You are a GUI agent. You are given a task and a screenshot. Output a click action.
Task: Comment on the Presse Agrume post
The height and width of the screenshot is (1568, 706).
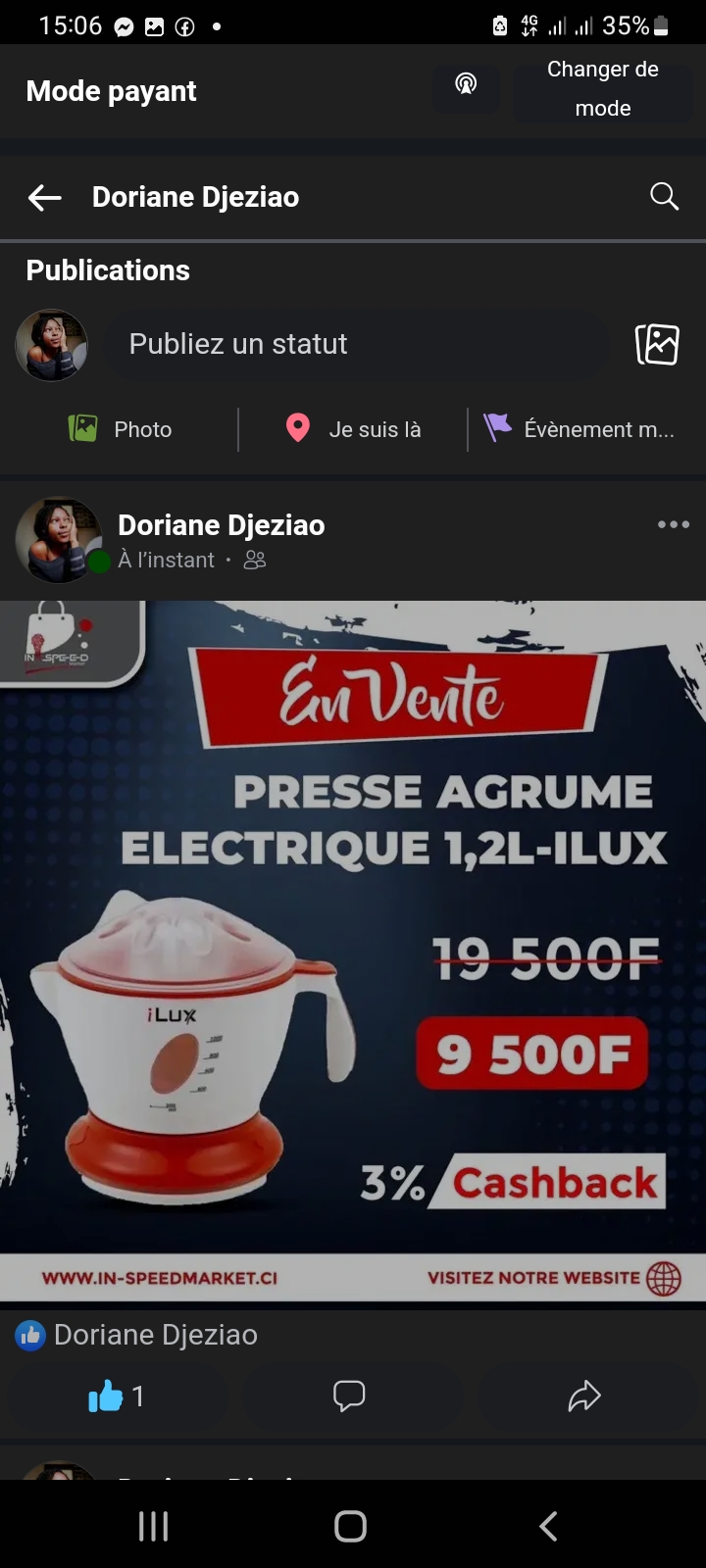pos(349,1396)
